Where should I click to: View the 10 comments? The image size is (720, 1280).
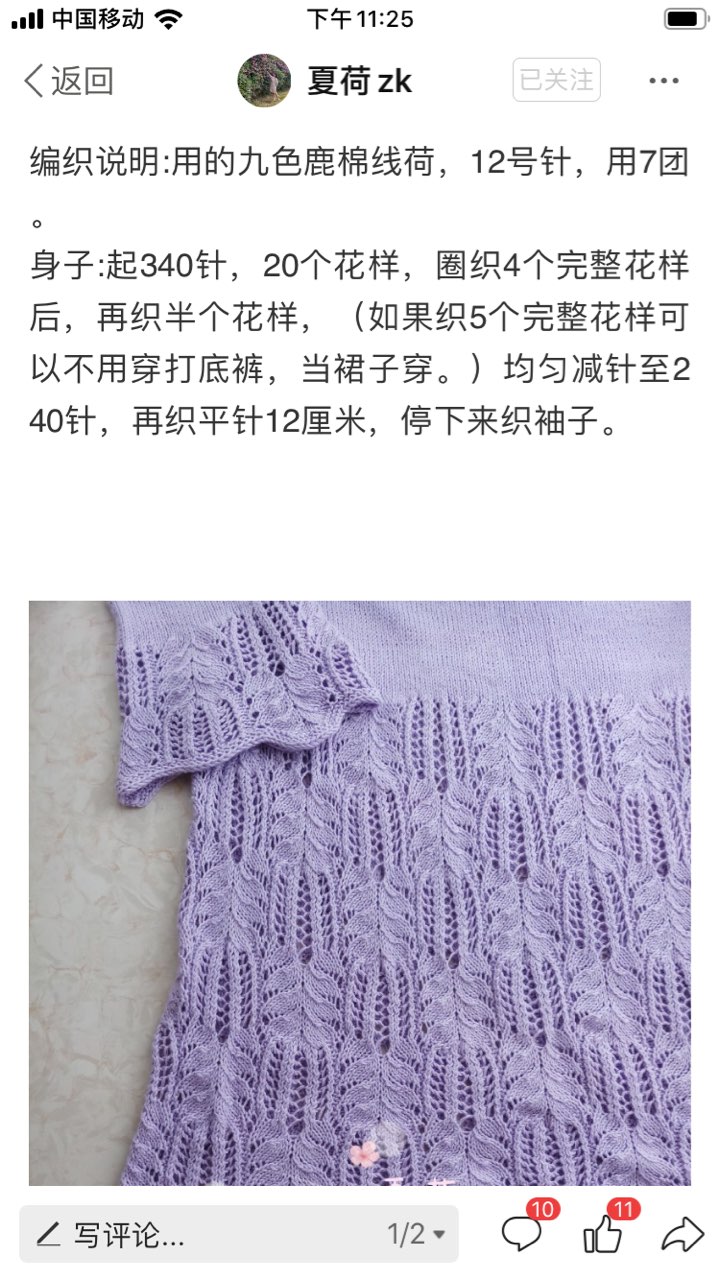tap(524, 1234)
